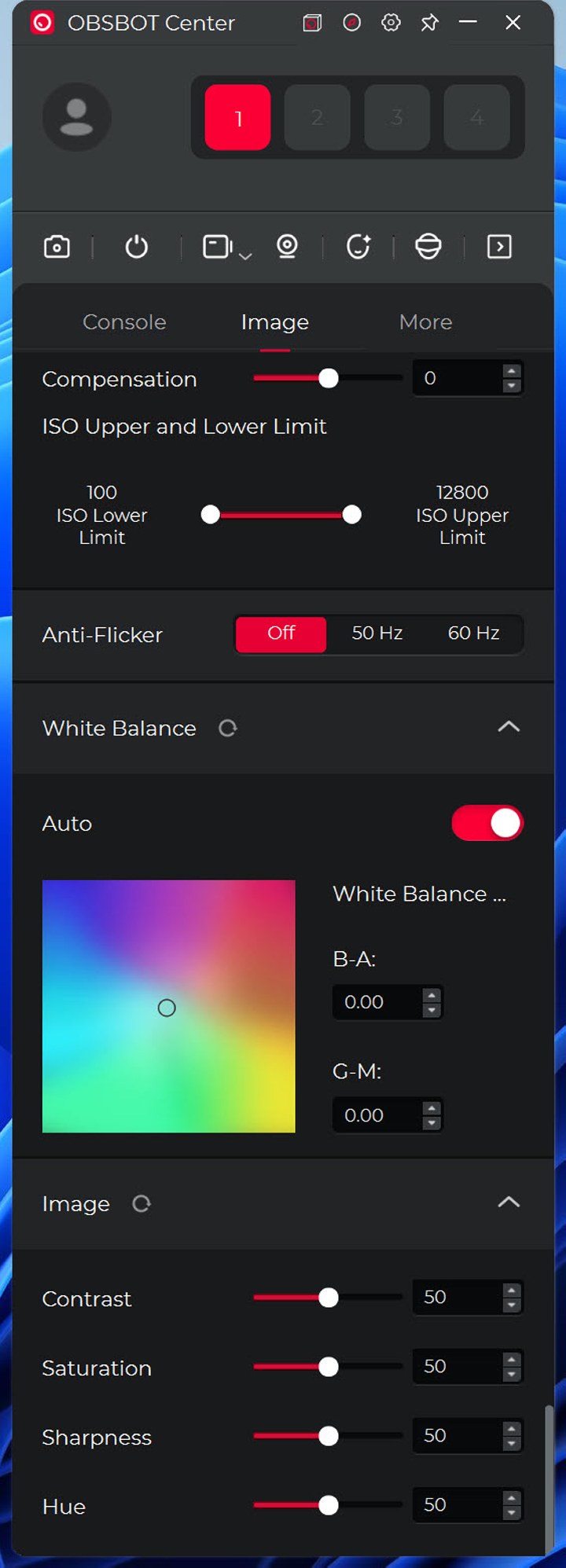The image size is (566, 1568).
Task: Set Anti-Flicker to 50 Hz
Action: tap(377, 633)
